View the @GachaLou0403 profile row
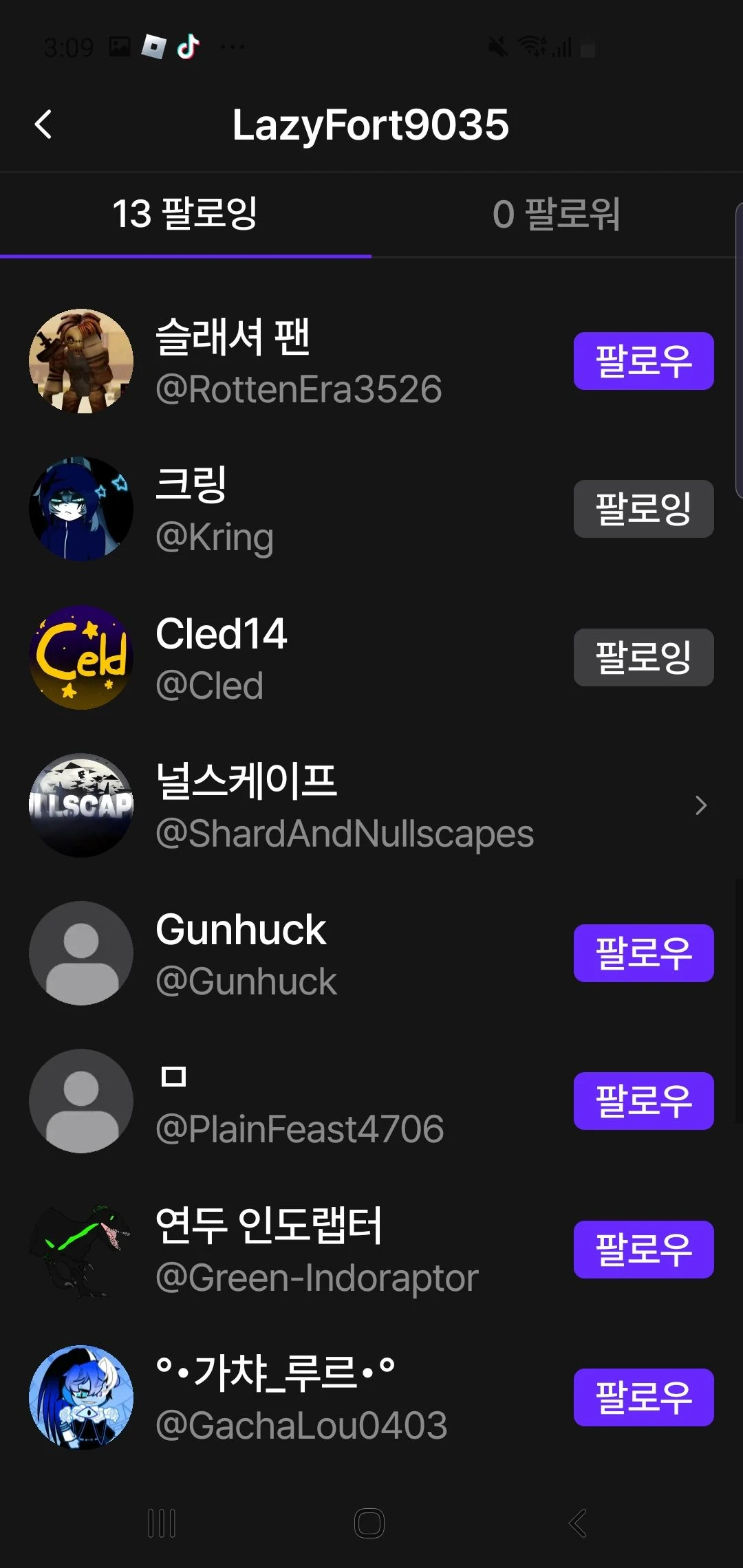This screenshot has width=743, height=1568. (x=299, y=1397)
